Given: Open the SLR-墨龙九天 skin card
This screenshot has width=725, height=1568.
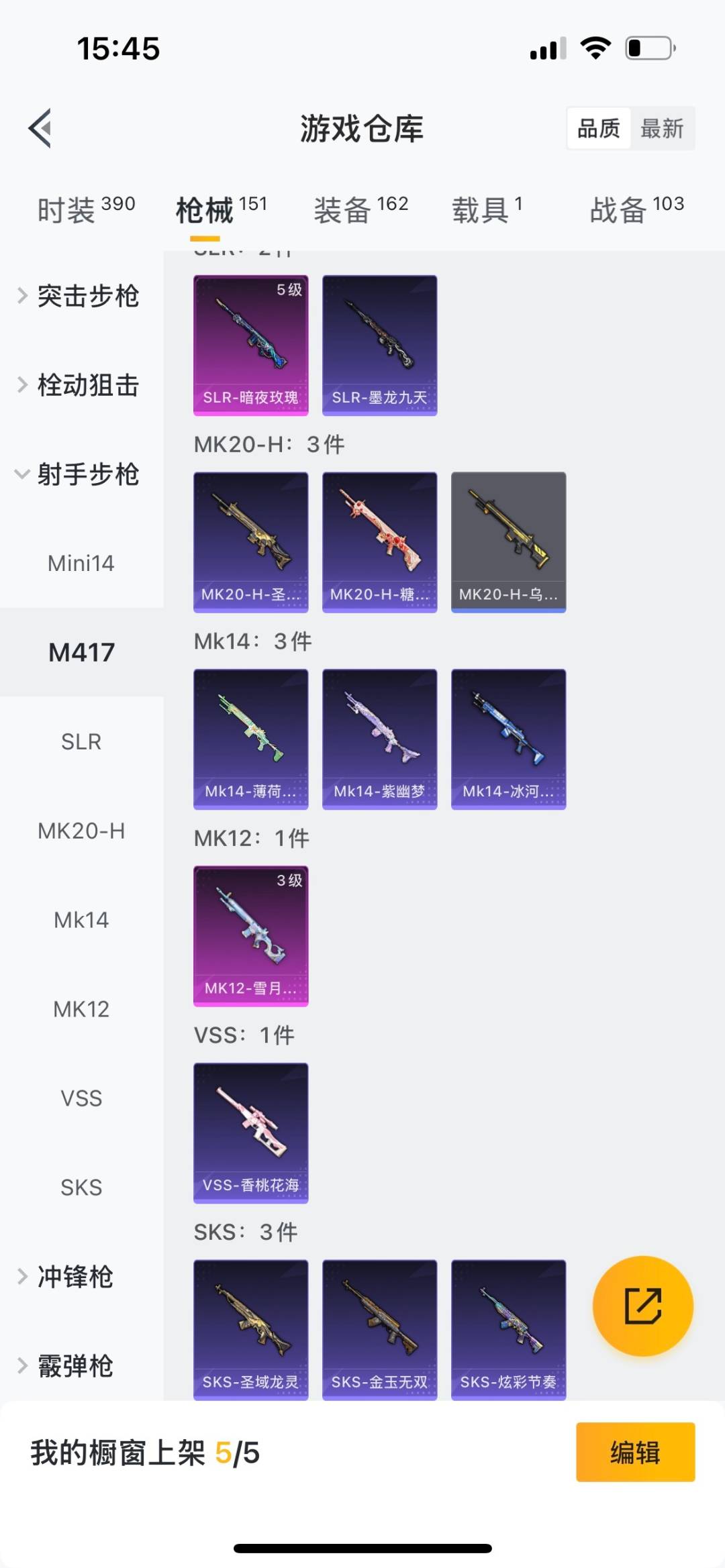Looking at the screenshot, I should [380, 345].
